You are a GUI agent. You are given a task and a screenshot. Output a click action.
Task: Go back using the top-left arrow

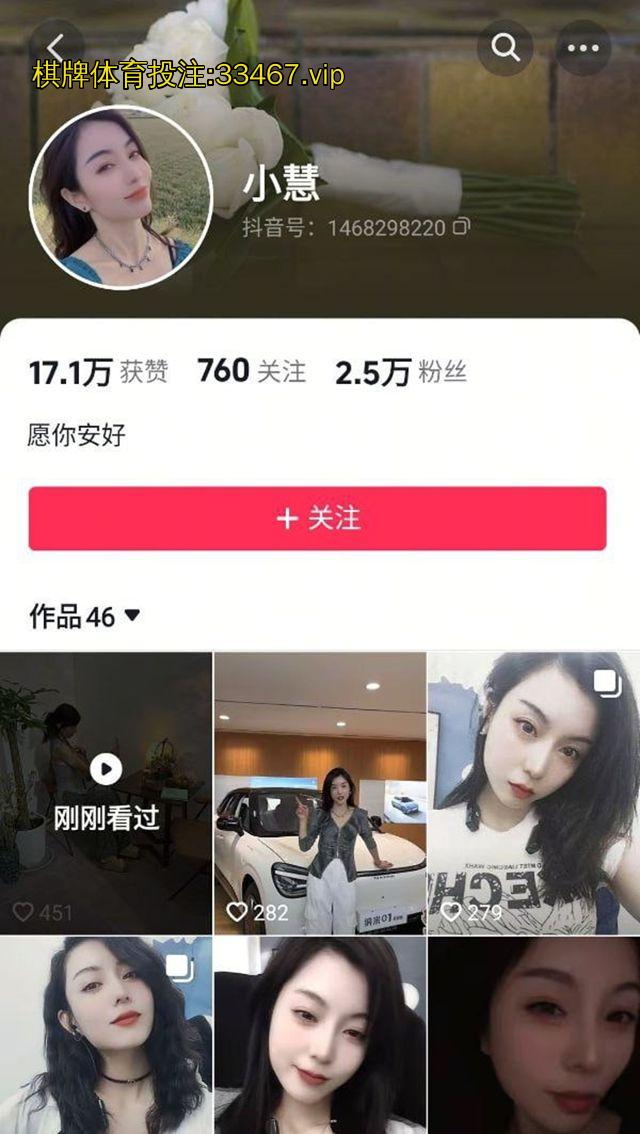pos(55,47)
